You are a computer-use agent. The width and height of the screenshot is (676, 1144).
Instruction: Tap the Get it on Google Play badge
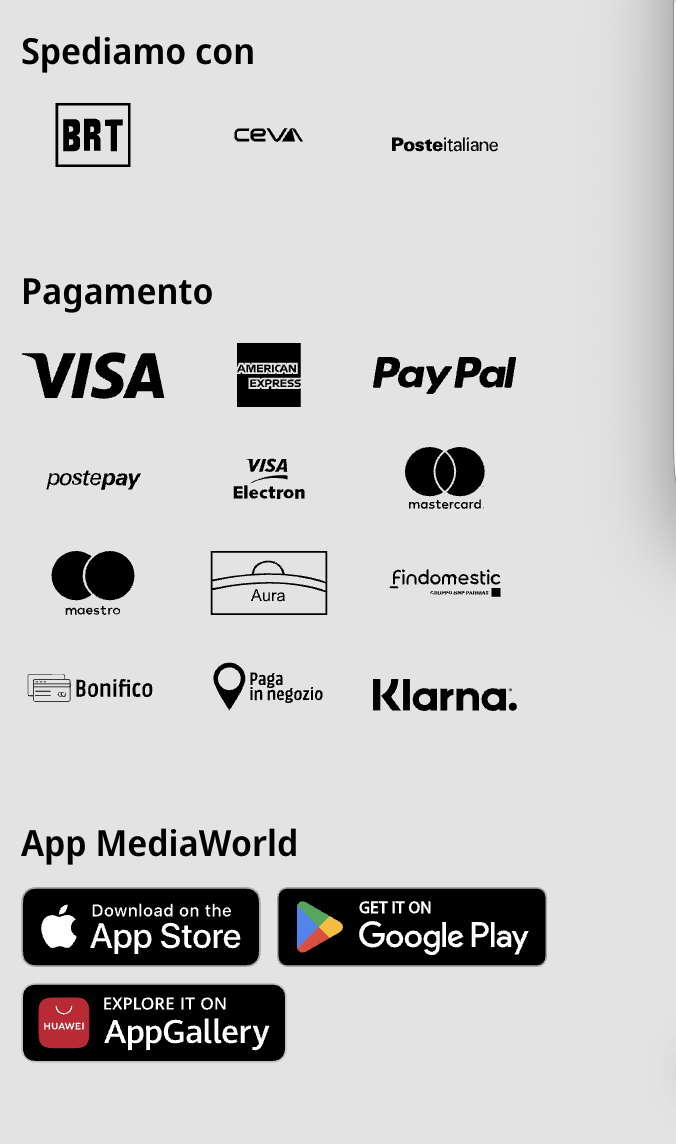coord(412,927)
